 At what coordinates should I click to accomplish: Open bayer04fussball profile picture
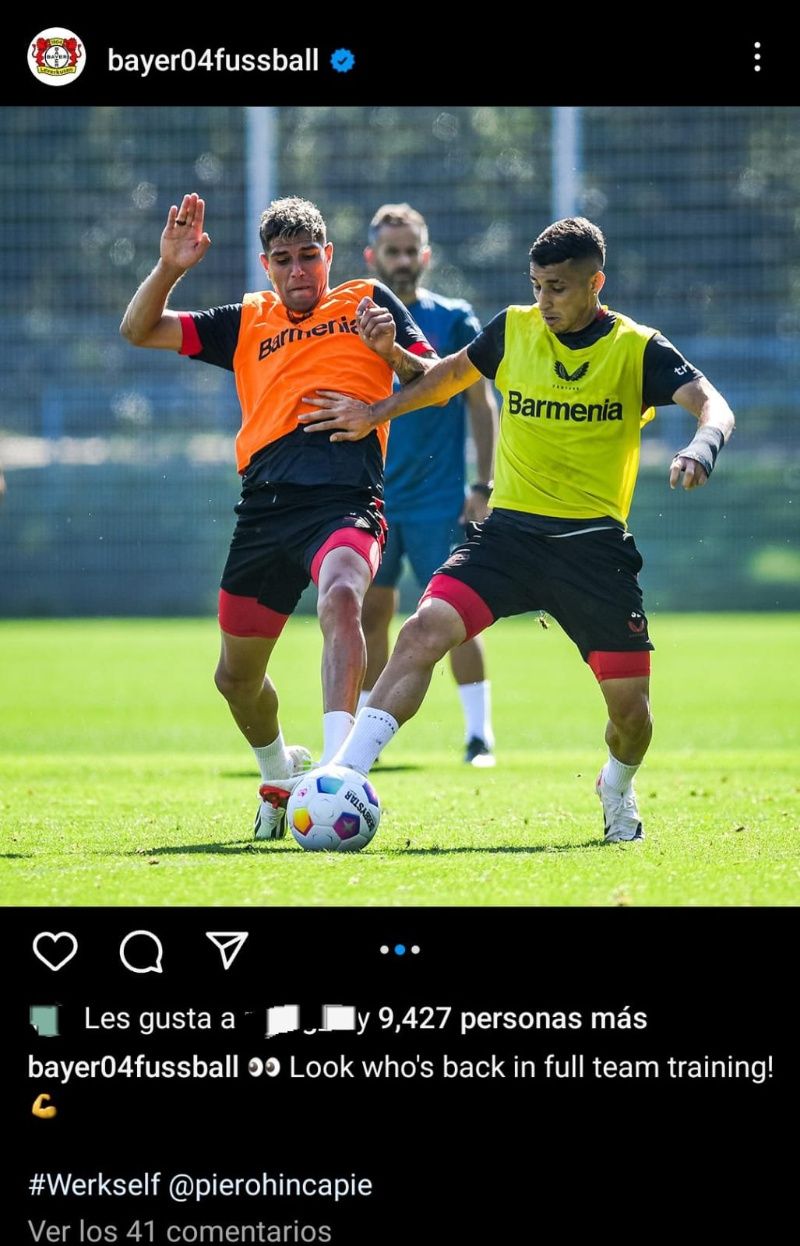[56, 57]
